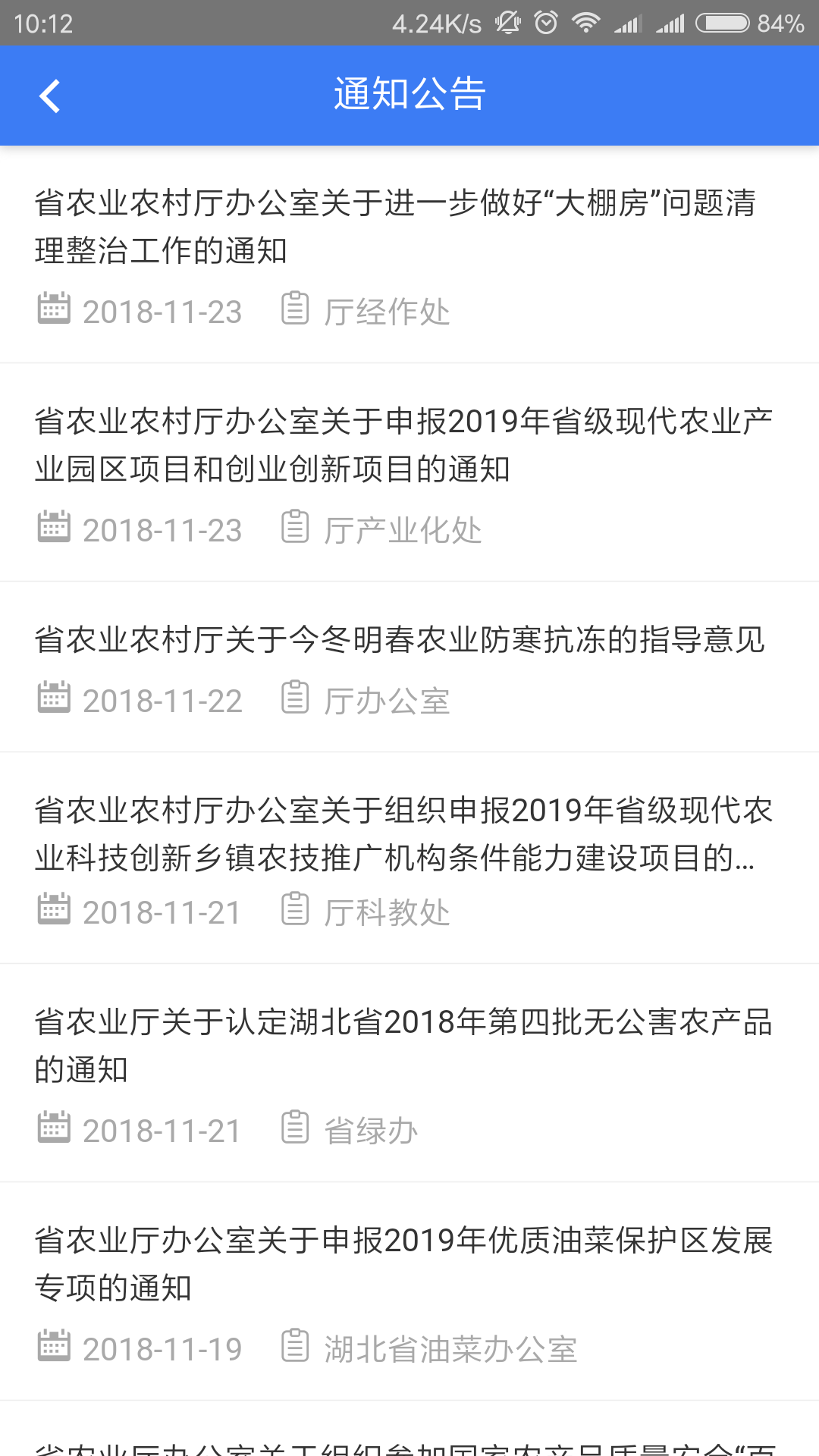The width and height of the screenshot is (819, 1456).
Task: Tap the 通知公告 title bar
Action: tap(409, 95)
